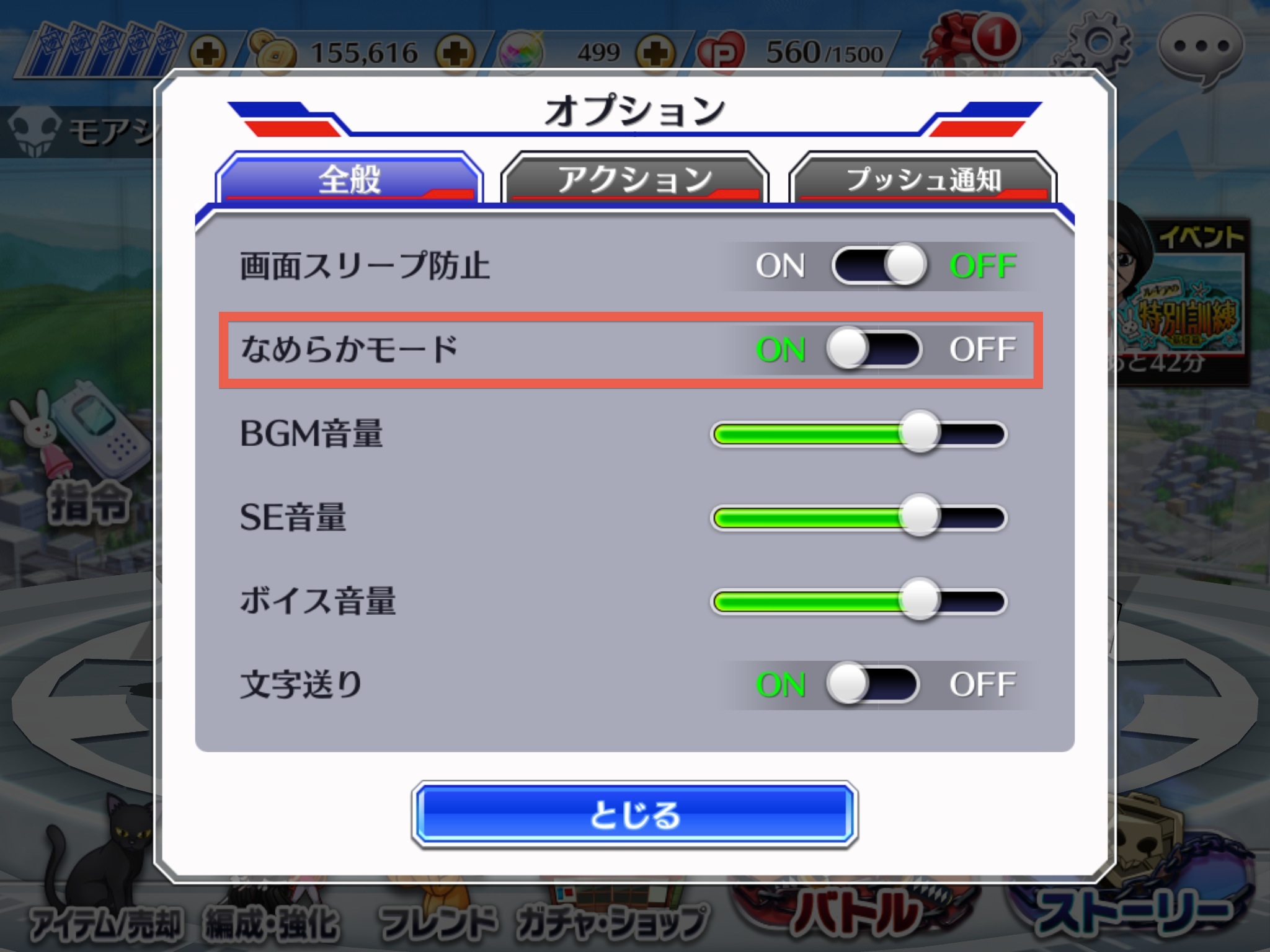Tap the SE音量 slider
1270x952 pixels.
coord(858,518)
